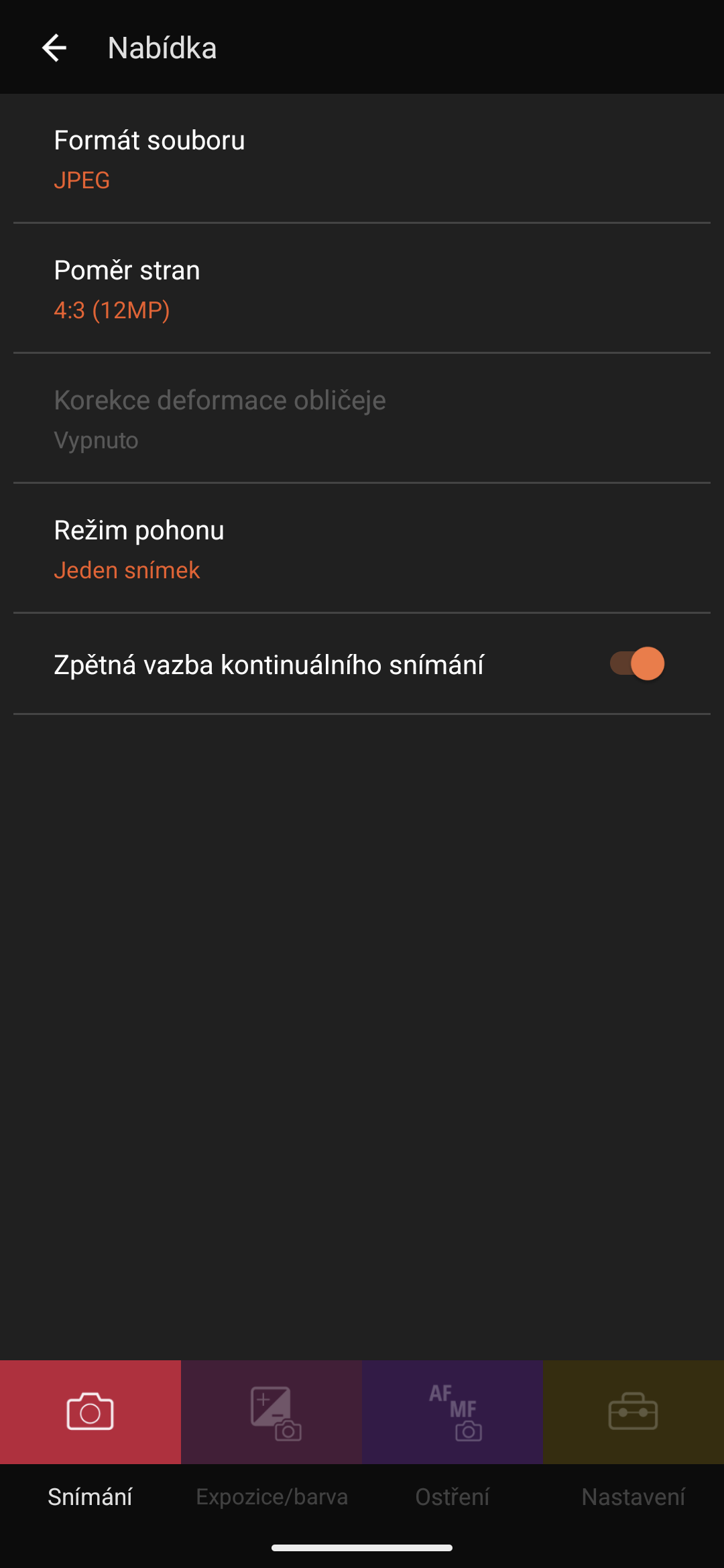Click the disabled Korekce deformace obličeje row
Viewport: 724px width, 1568px height.
tap(220, 417)
